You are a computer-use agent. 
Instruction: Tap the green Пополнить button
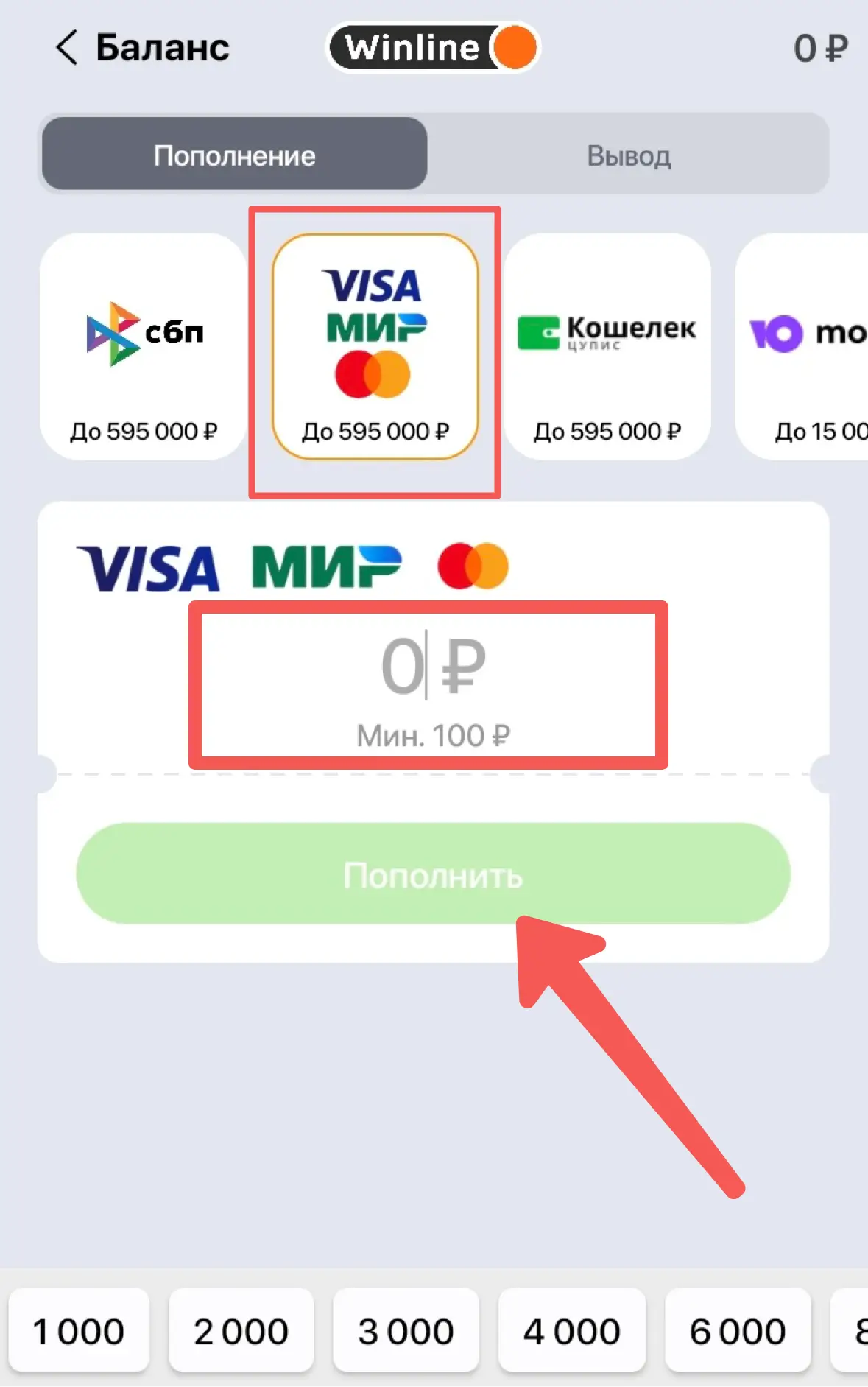433,874
